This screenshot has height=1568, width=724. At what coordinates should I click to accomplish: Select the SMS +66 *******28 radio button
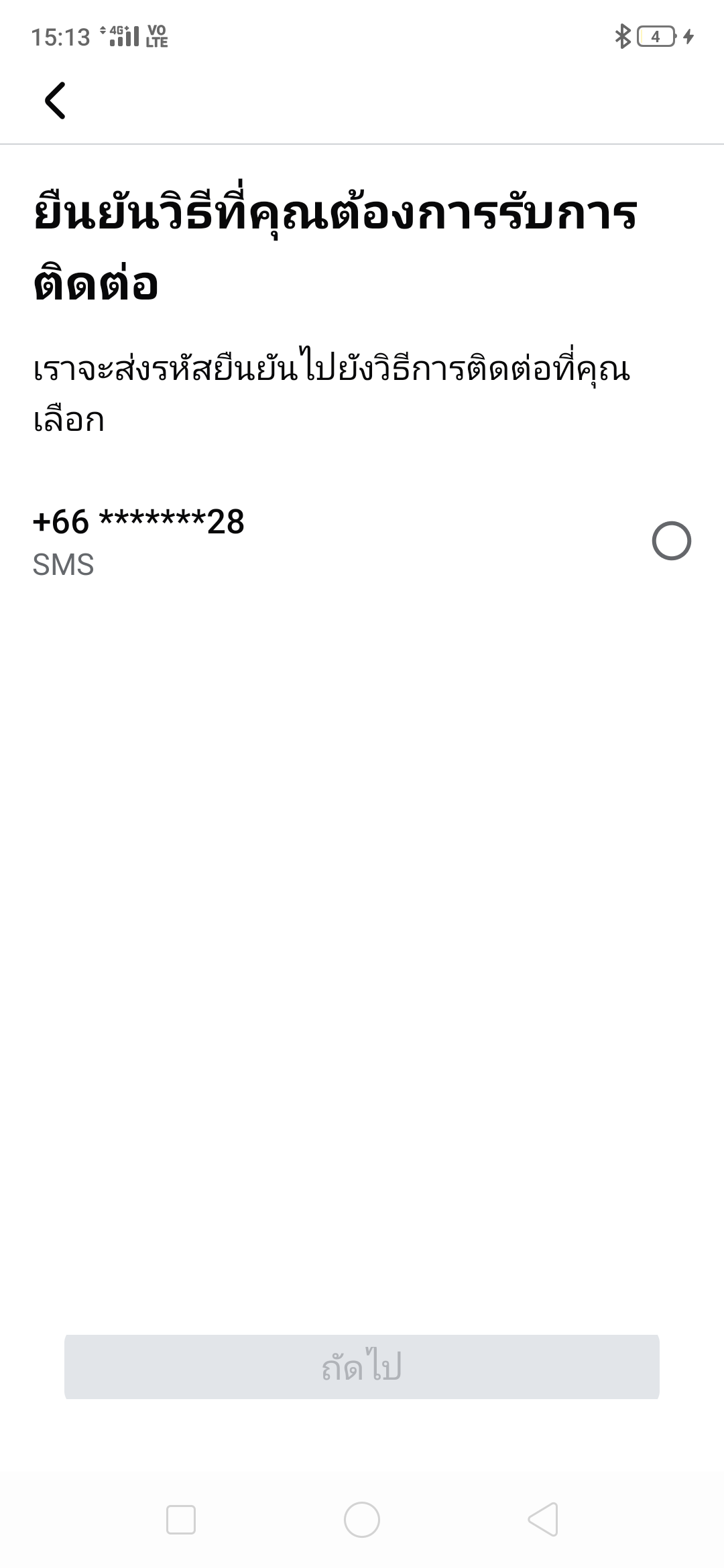point(671,541)
